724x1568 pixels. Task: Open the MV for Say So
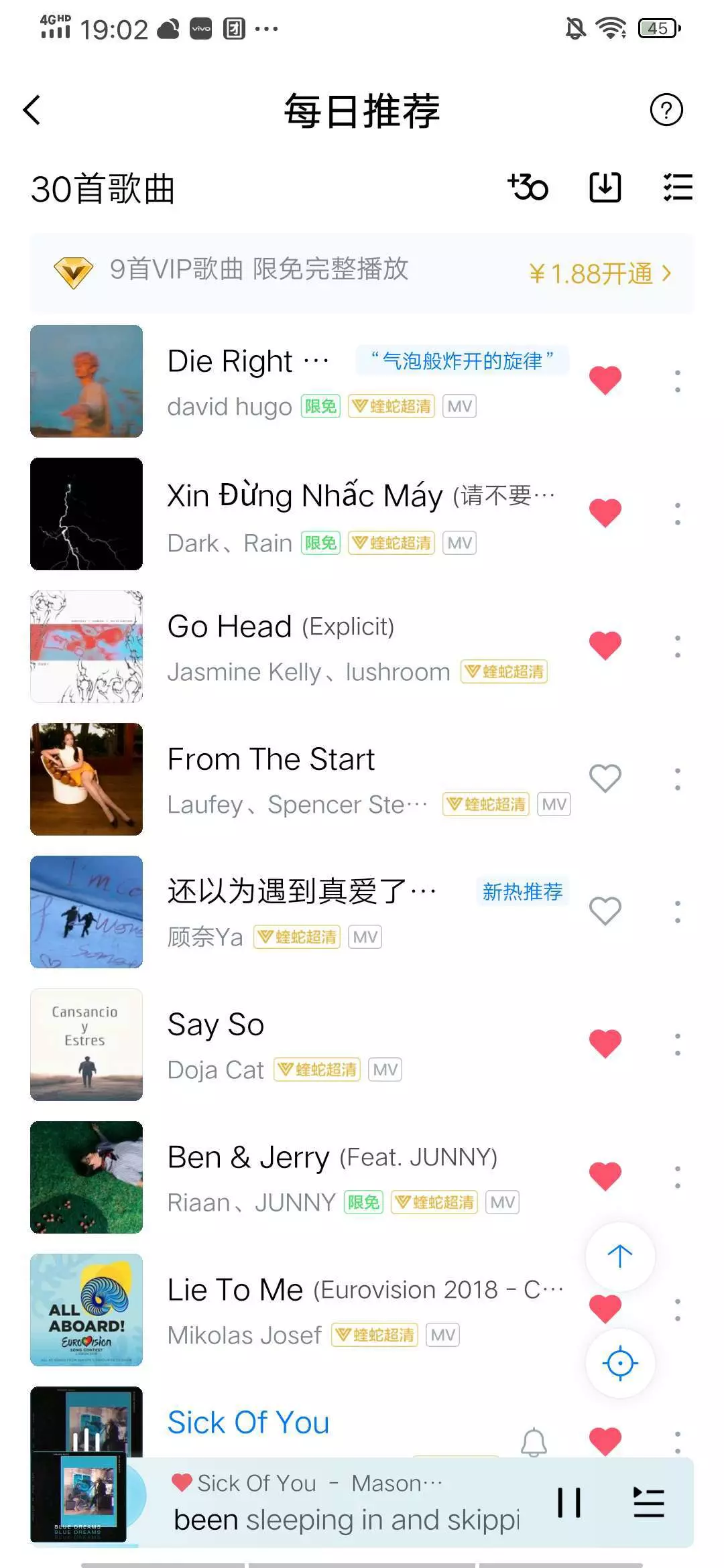coord(385,1070)
